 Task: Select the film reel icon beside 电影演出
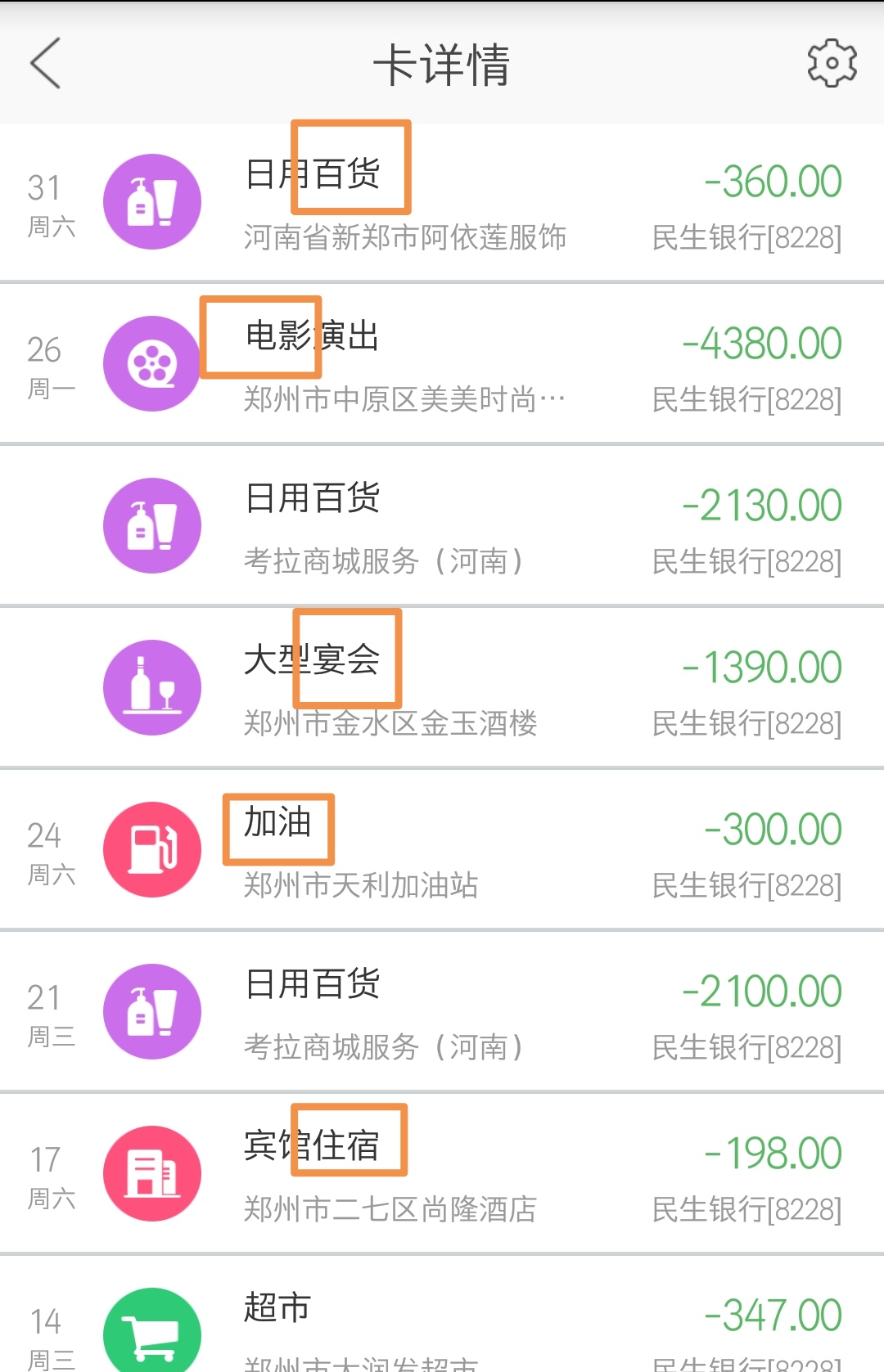[x=151, y=365]
